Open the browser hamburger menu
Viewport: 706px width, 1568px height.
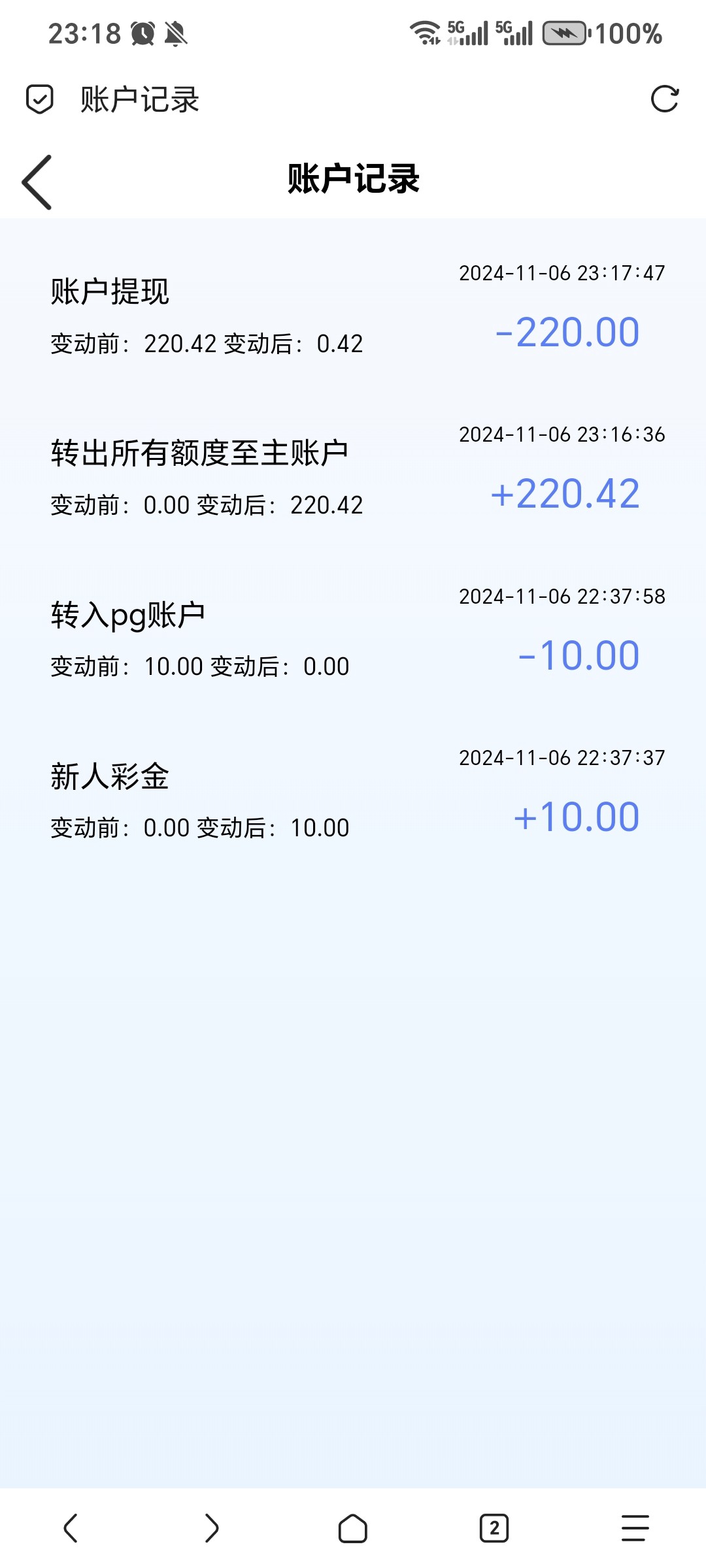(635, 1528)
